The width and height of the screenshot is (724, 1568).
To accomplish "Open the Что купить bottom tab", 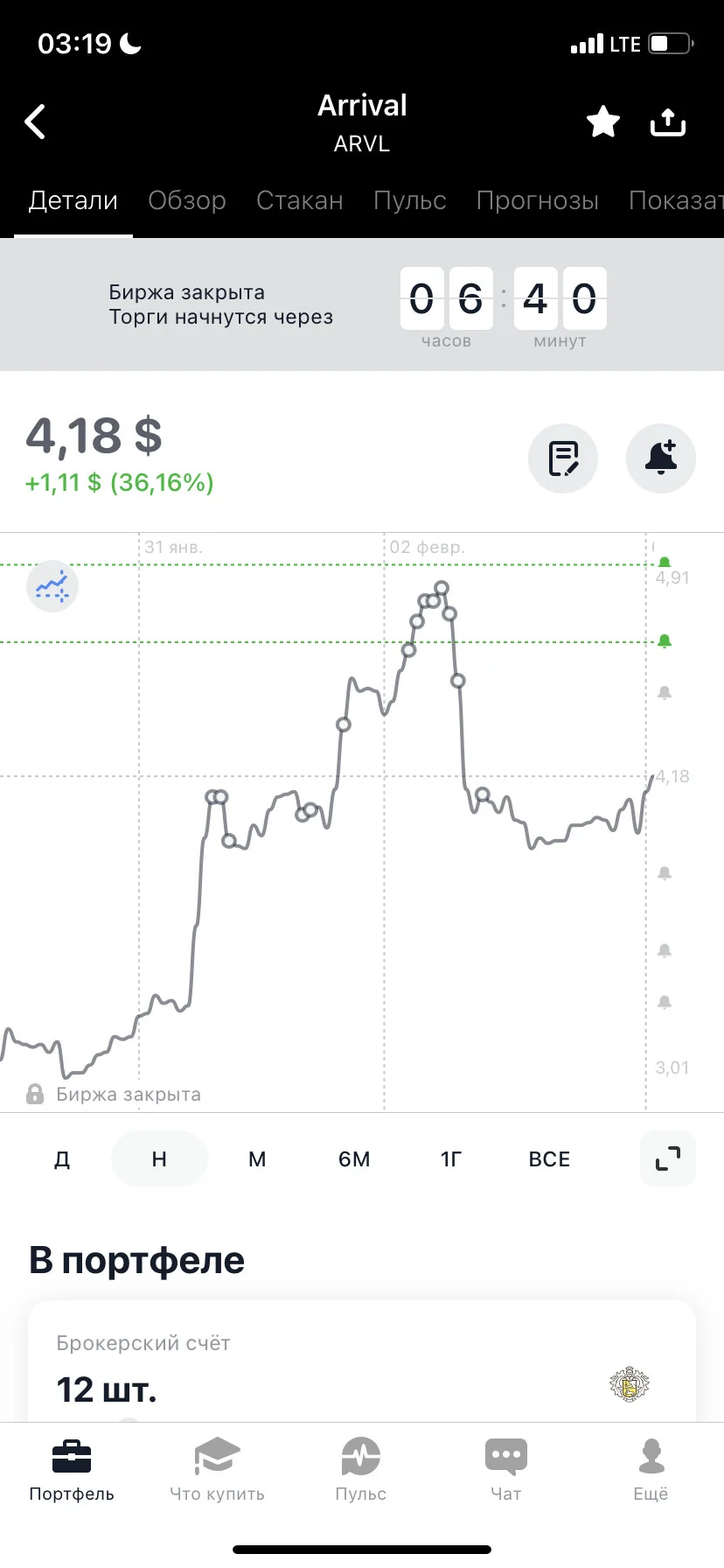I will (217, 1469).
